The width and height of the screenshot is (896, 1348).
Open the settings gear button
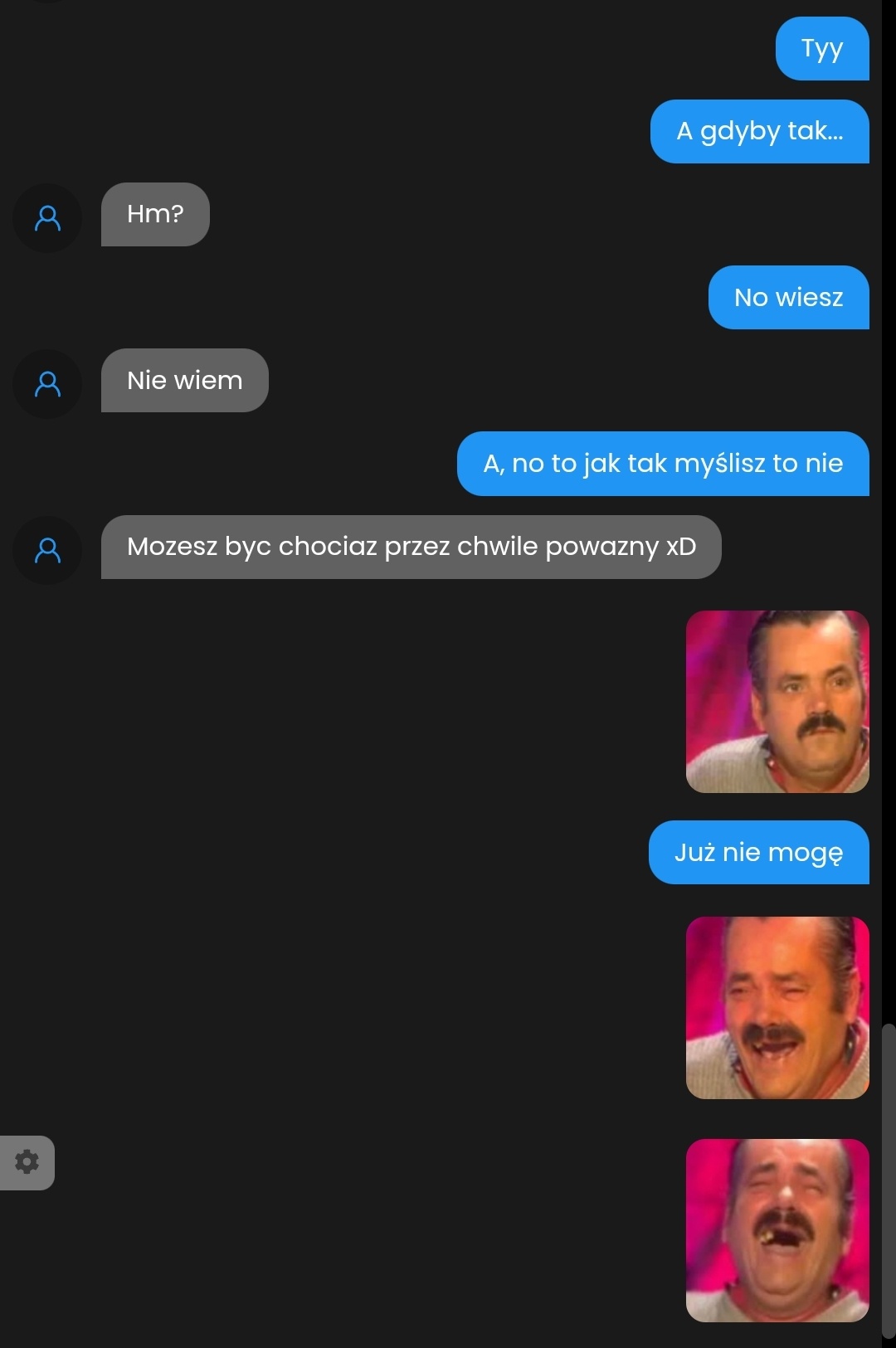(27, 1162)
